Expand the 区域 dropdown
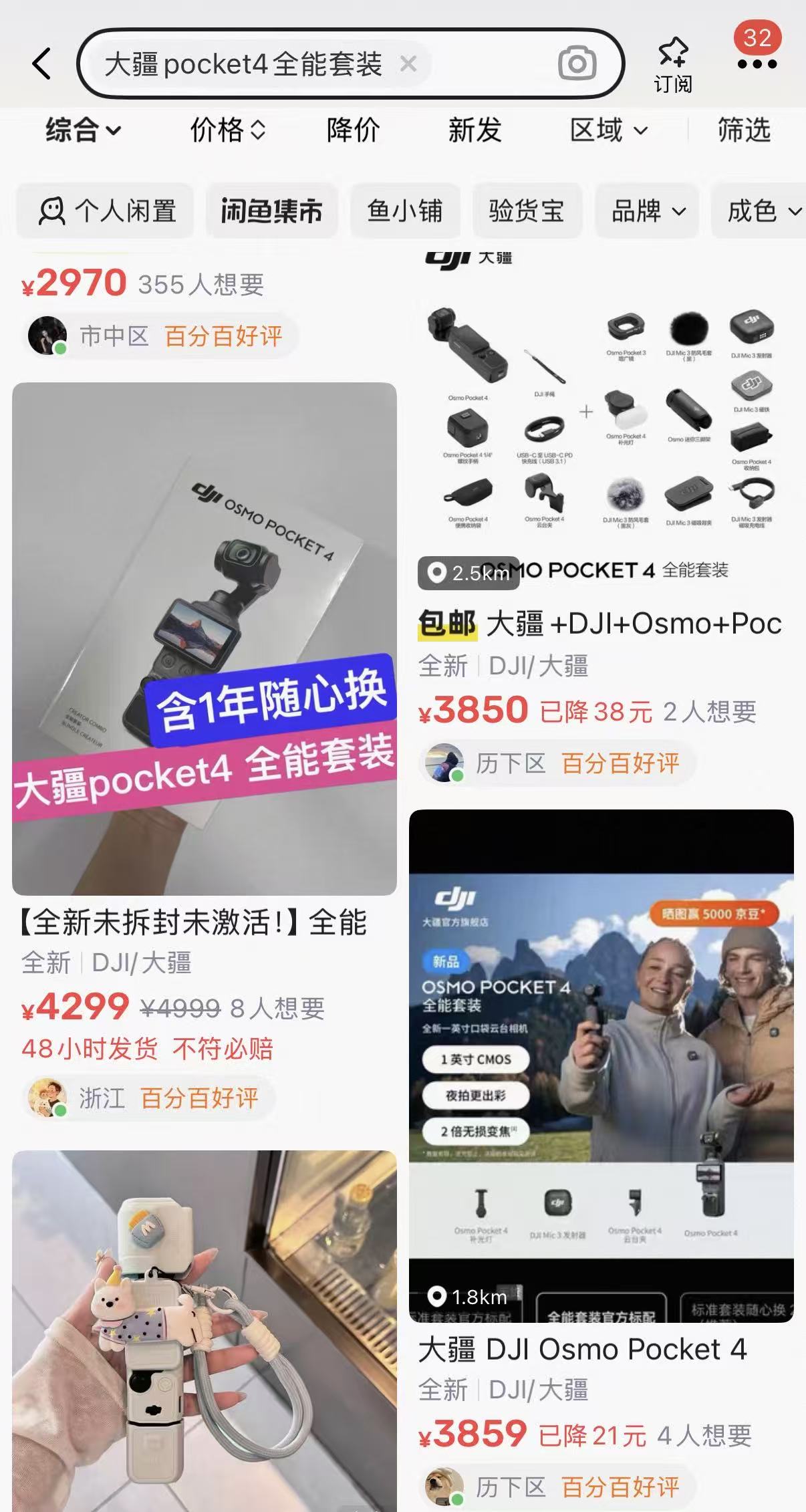 608,130
